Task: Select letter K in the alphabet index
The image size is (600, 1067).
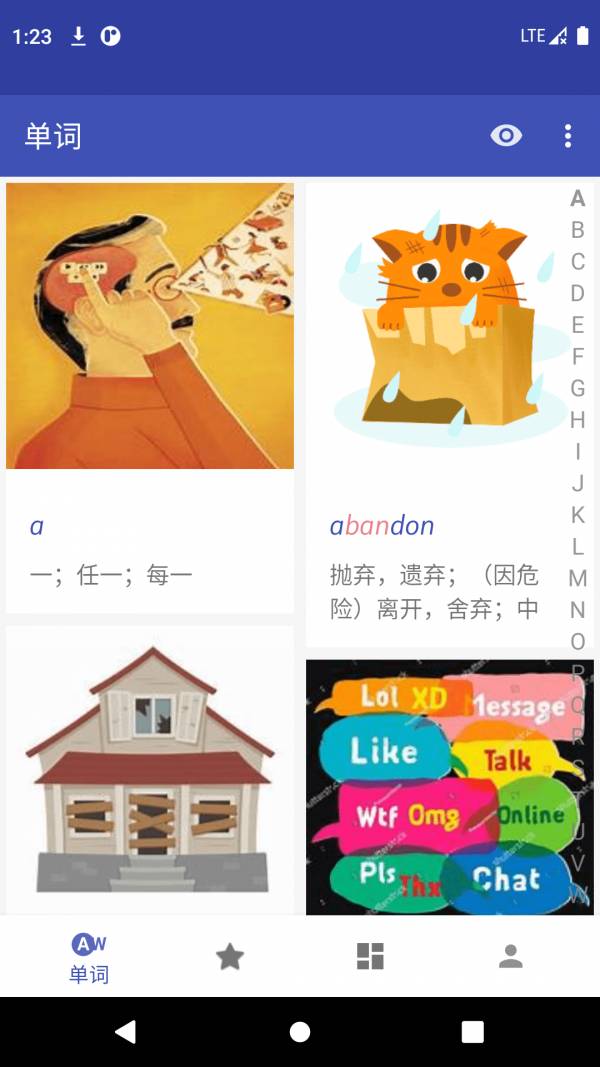Action: coord(577,515)
